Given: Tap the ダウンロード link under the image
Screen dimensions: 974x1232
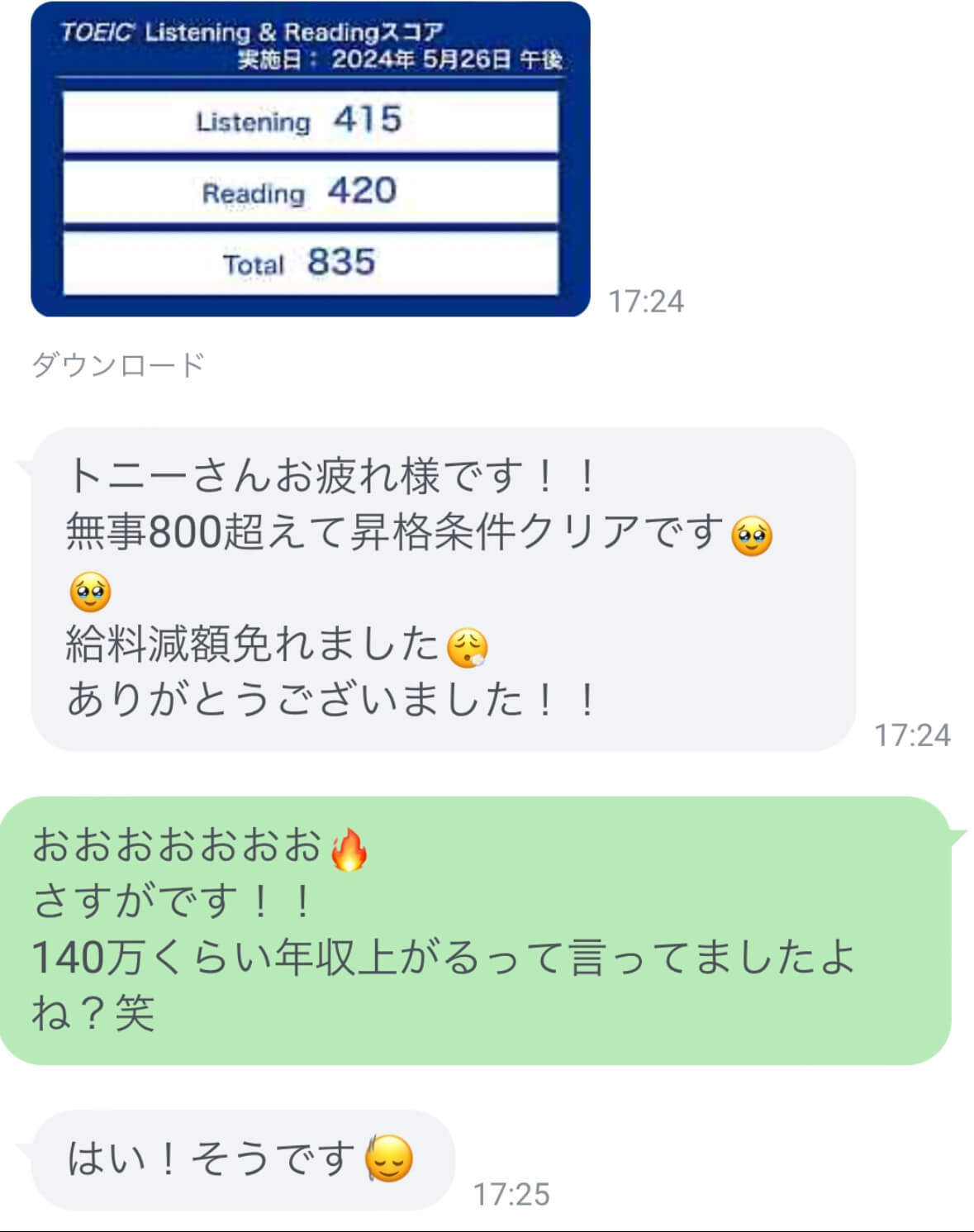Looking at the screenshot, I should point(118,364).
